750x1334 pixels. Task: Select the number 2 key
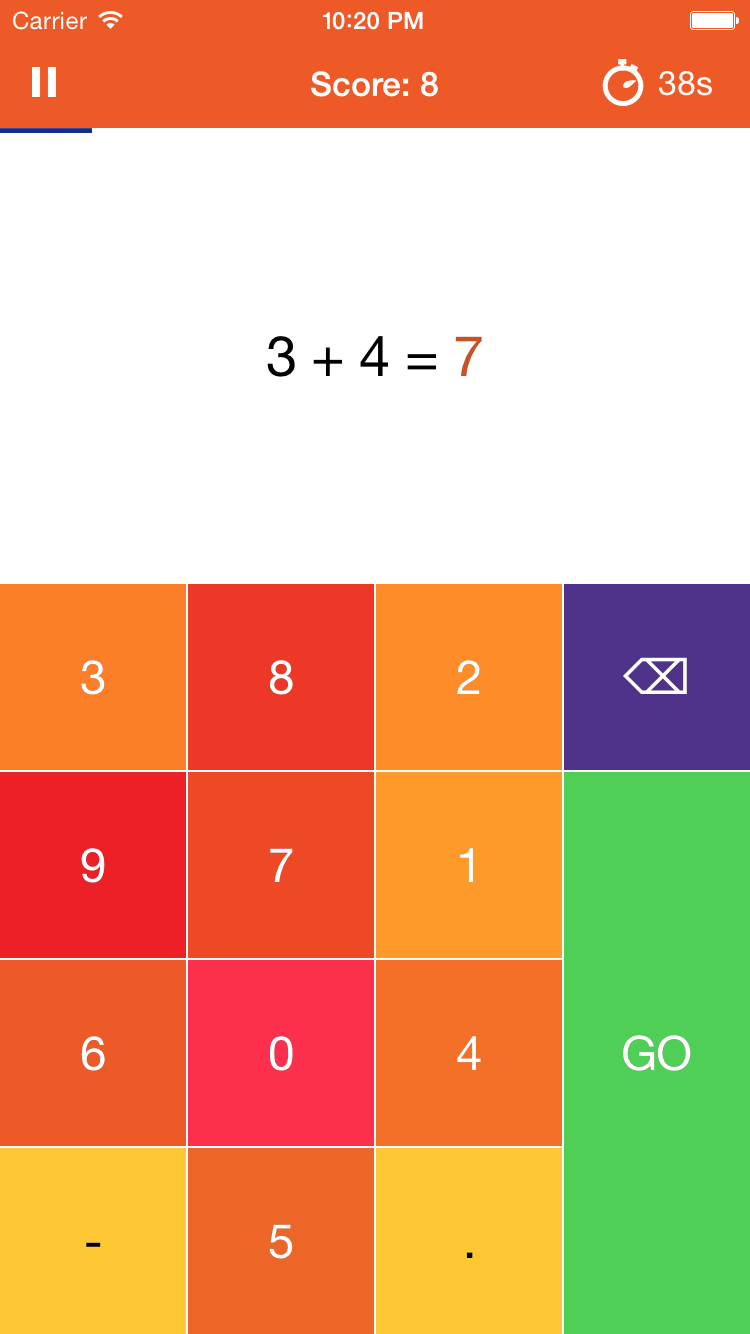coord(469,677)
